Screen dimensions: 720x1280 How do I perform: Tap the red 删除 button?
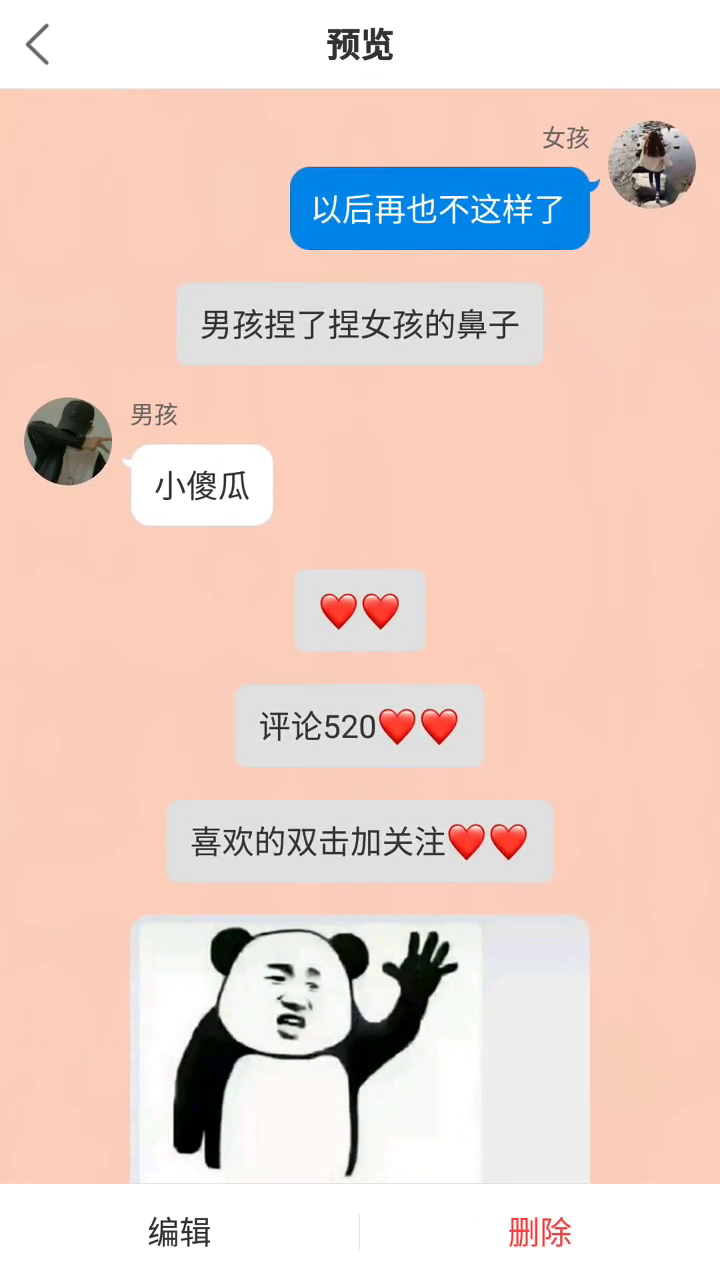[x=540, y=1232]
